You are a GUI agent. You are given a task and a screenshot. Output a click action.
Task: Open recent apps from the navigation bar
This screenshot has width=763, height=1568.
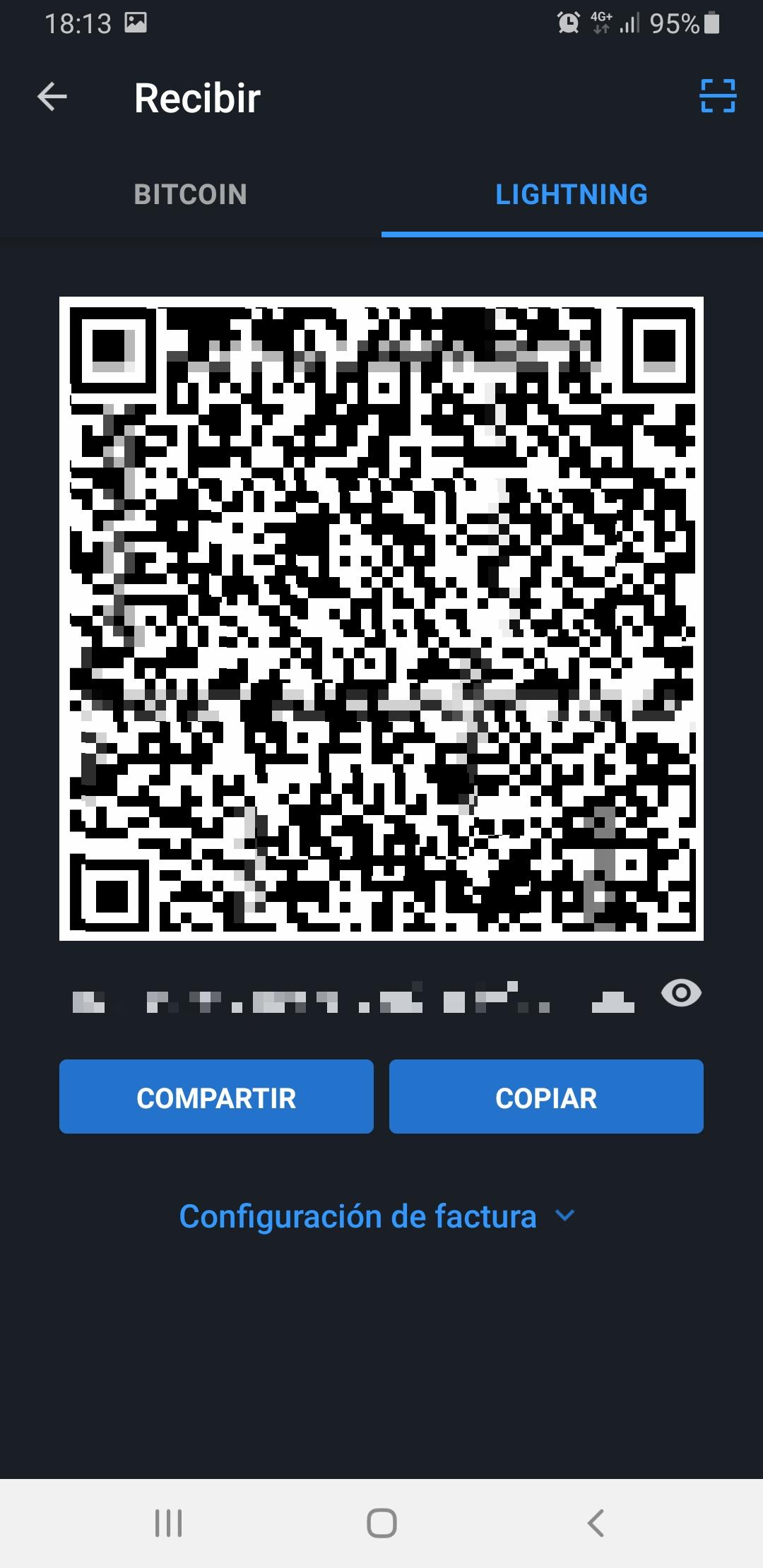pos(169,1523)
